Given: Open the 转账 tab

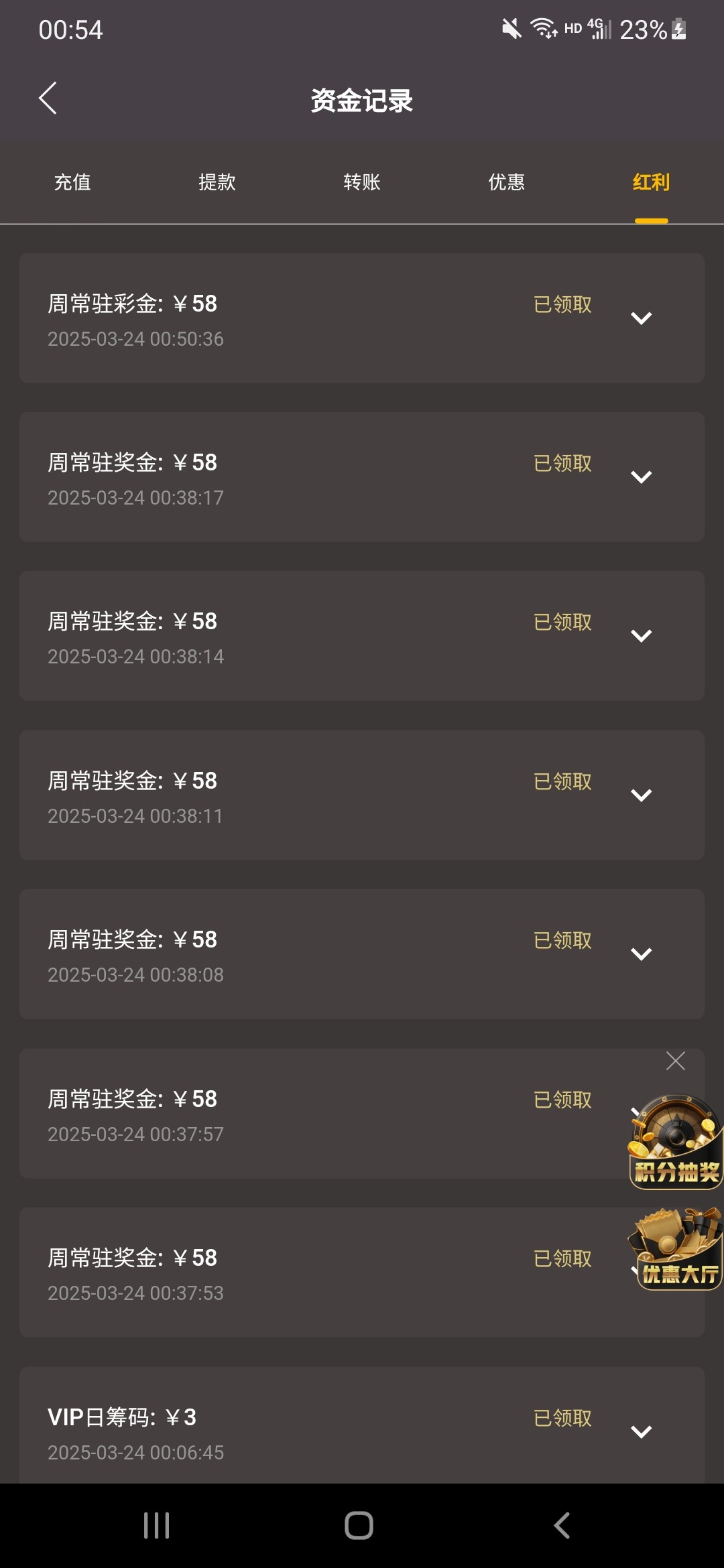Looking at the screenshot, I should (x=362, y=182).
